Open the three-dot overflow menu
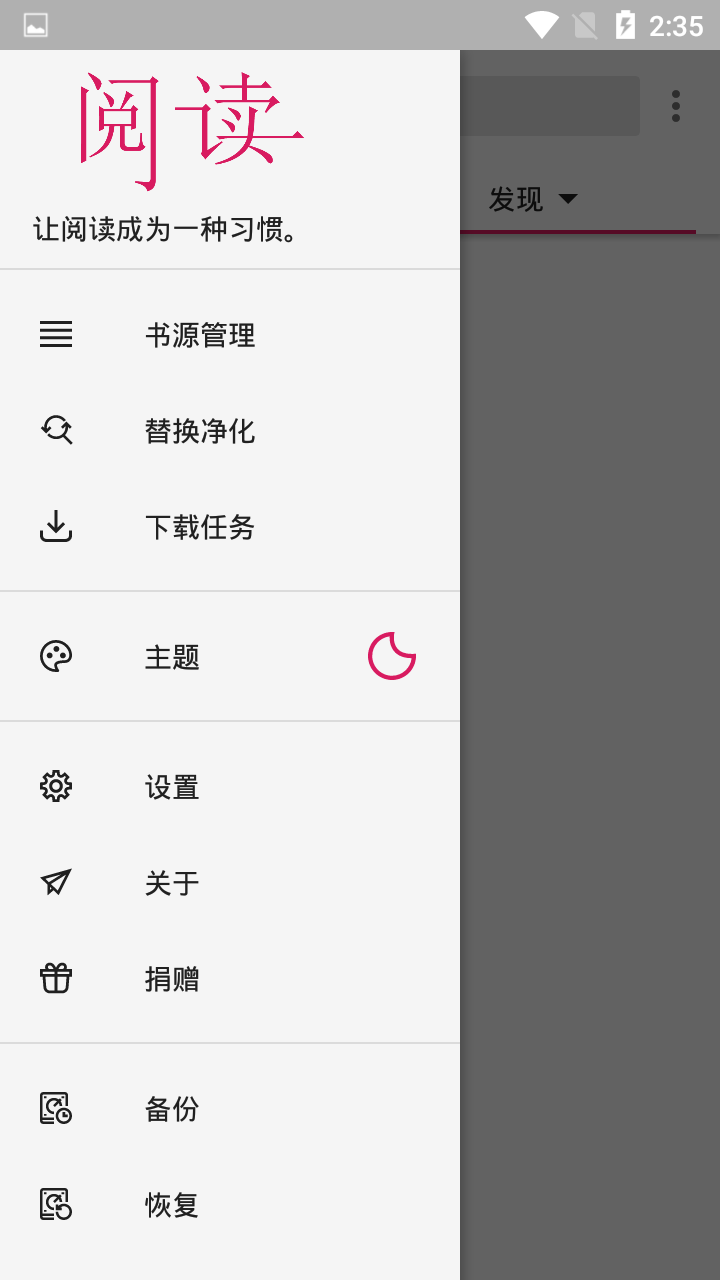 pos(676,106)
